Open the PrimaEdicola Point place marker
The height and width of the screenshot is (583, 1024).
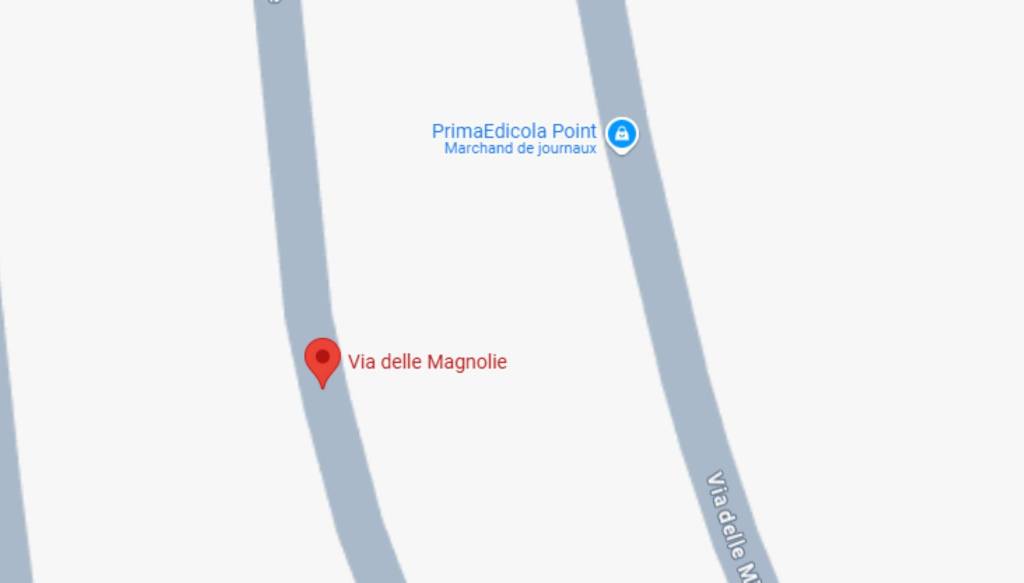point(621,133)
